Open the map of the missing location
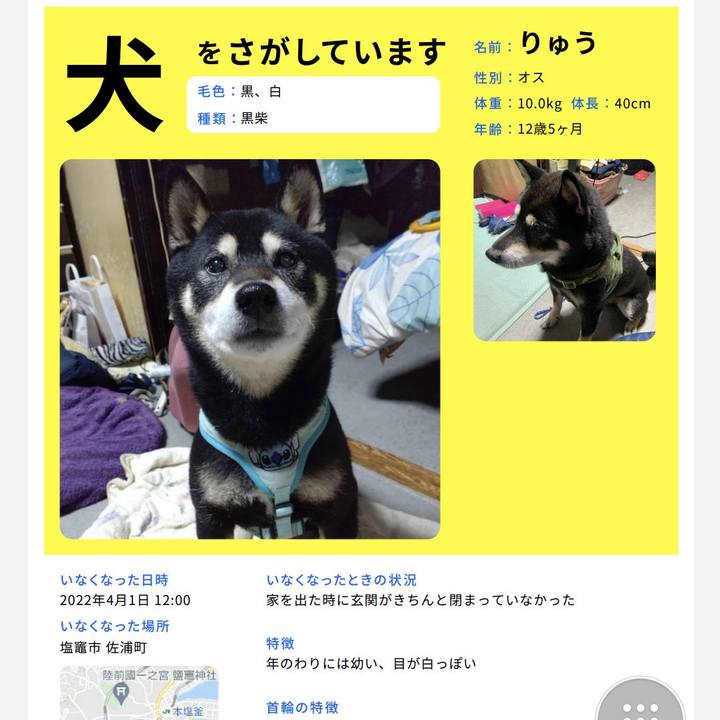 [138, 694]
